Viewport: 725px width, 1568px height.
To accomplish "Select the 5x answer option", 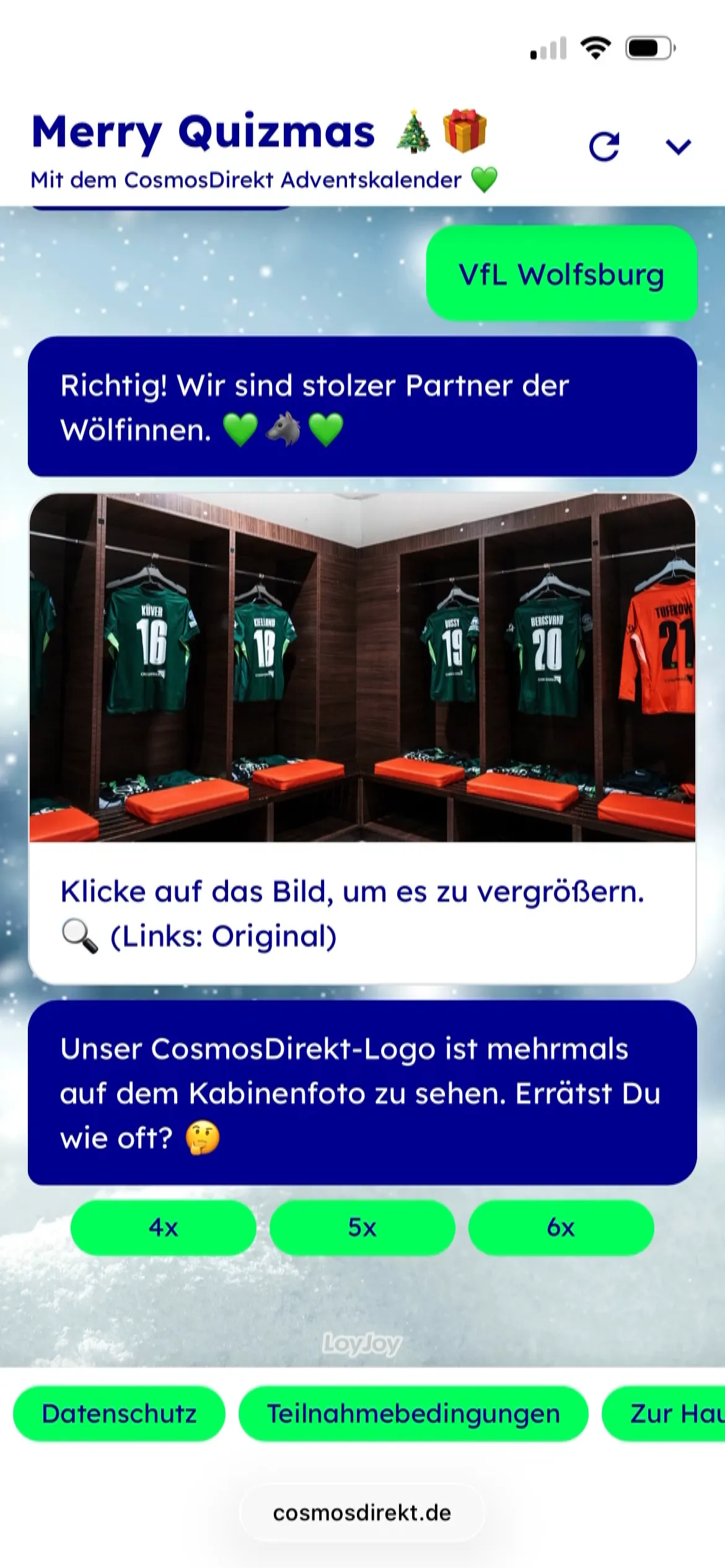I will point(362,1228).
